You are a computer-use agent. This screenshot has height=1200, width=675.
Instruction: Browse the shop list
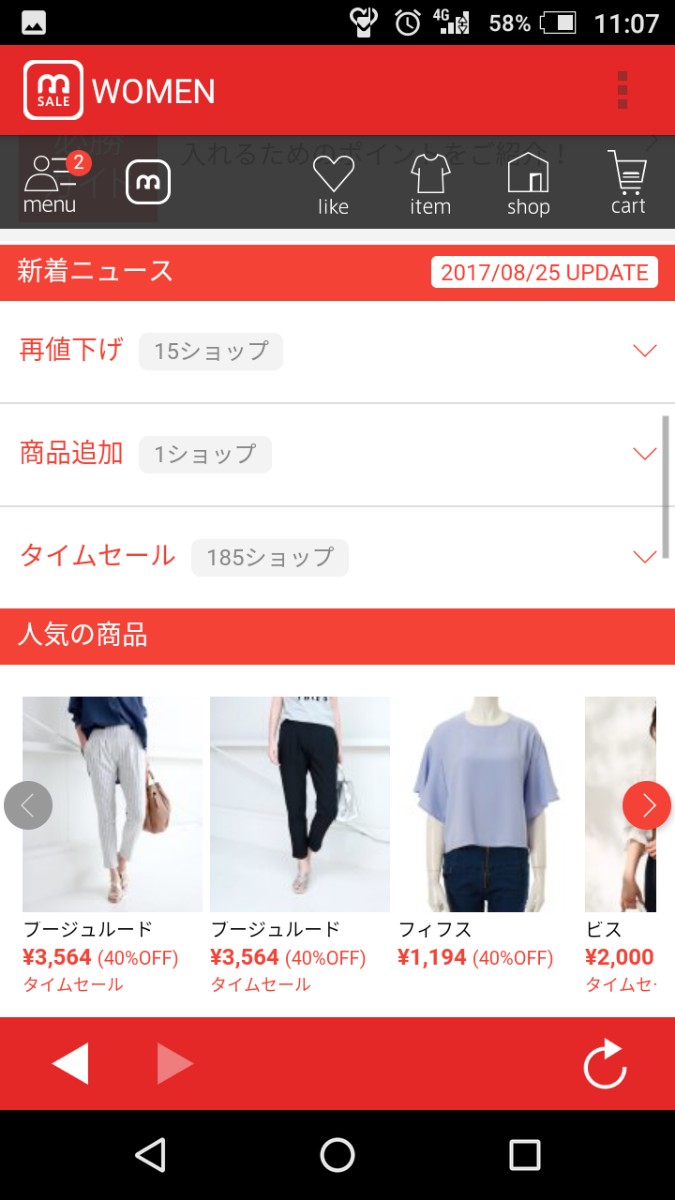[528, 185]
